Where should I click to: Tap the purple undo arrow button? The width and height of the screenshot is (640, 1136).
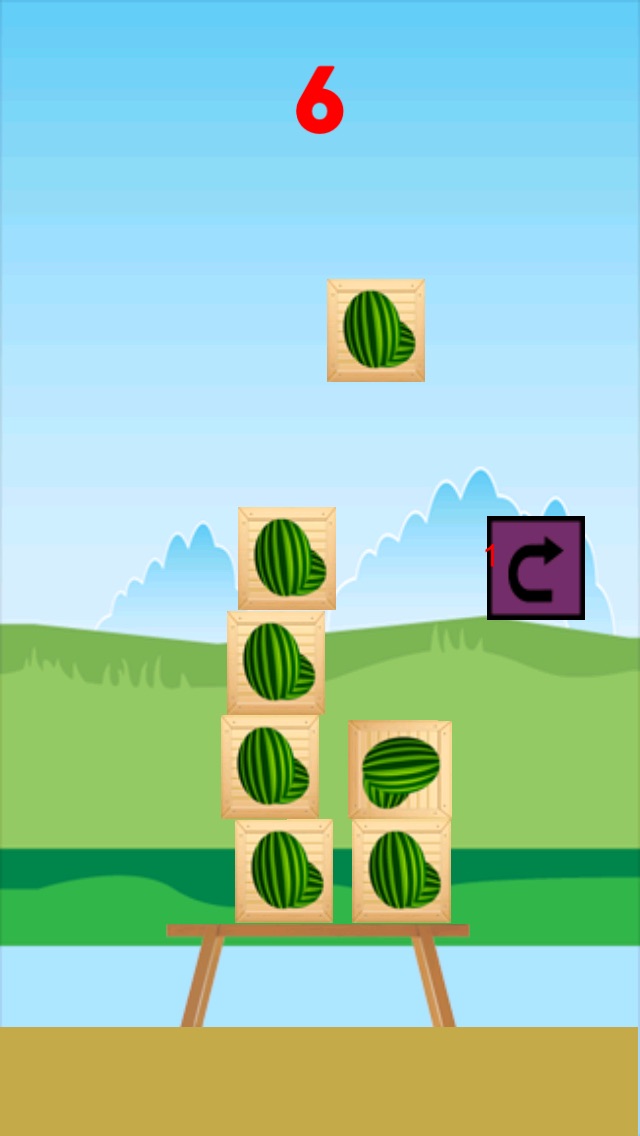[x=536, y=568]
